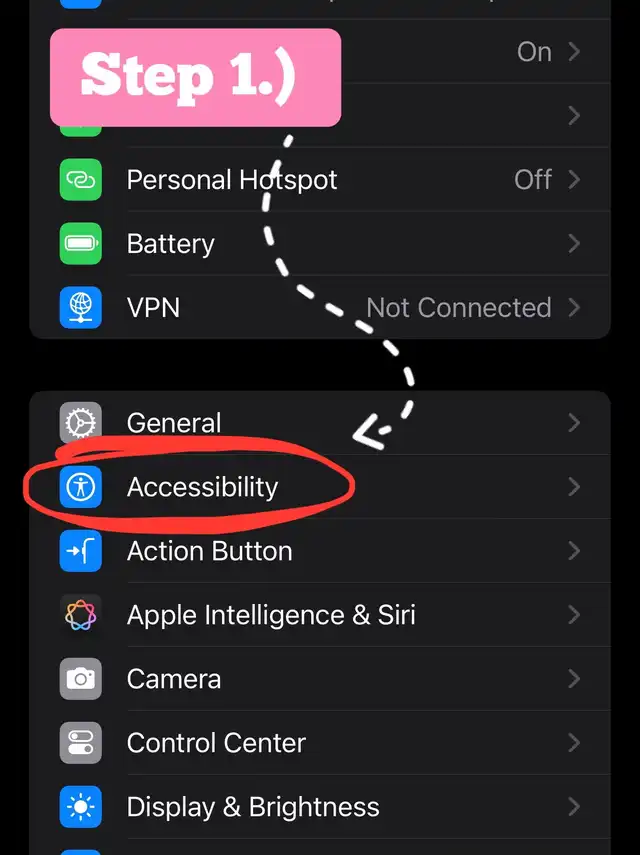Open Apple Intelligence & Siri
The image size is (640, 855).
320,615
